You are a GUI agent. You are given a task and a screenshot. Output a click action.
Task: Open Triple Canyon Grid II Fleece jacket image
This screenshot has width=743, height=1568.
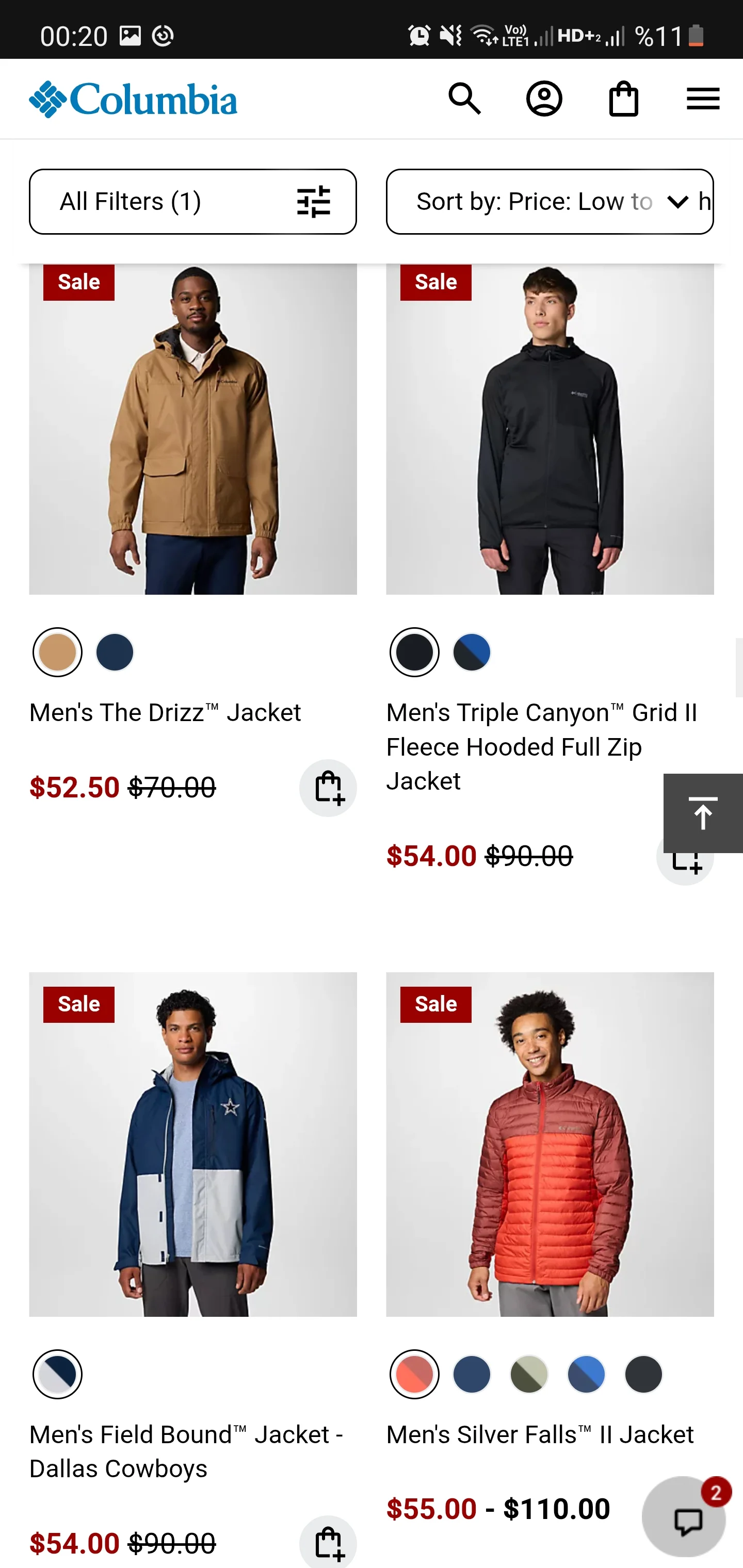[550, 429]
